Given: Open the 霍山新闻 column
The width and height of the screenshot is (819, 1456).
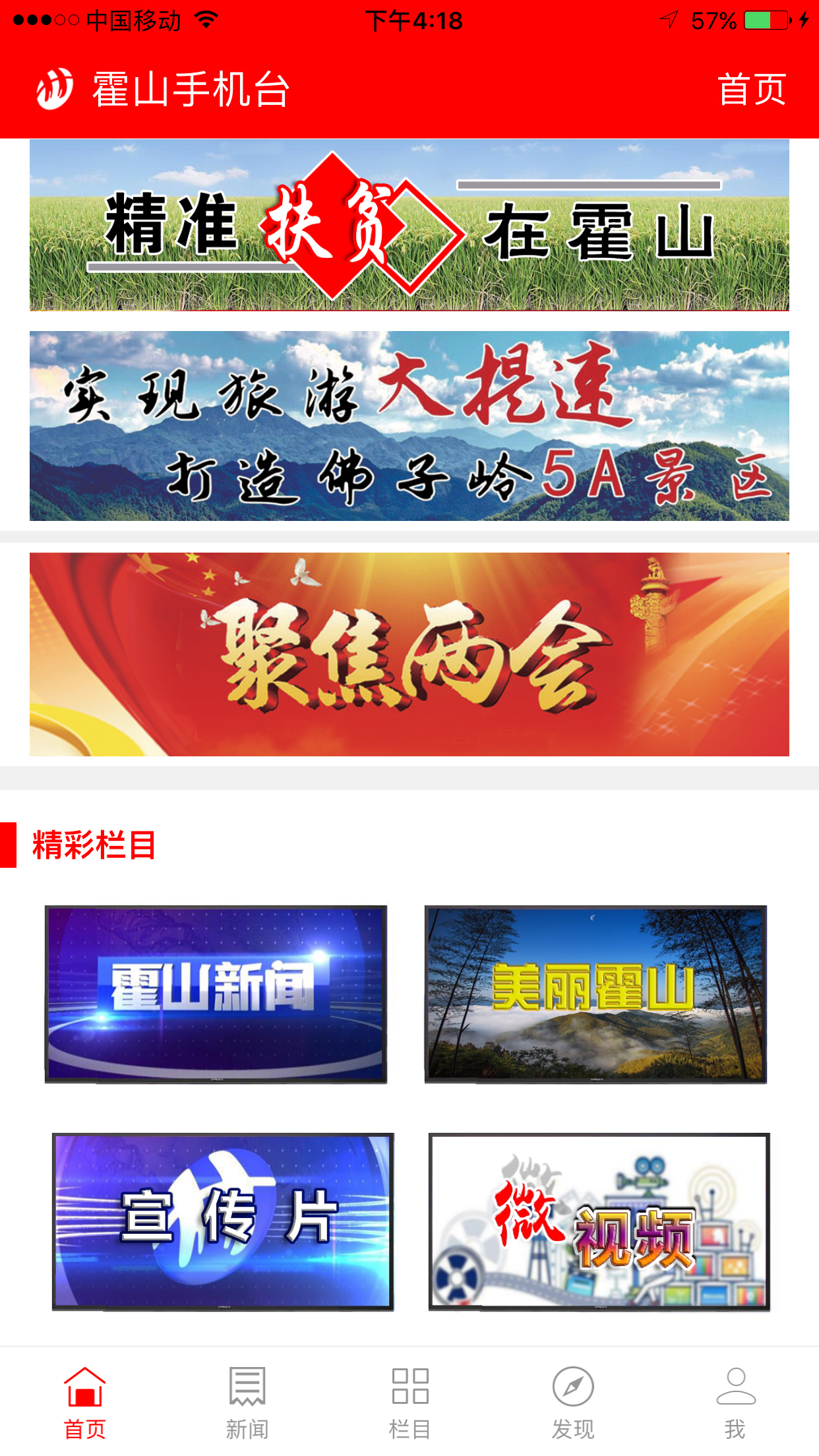Looking at the screenshot, I should (216, 994).
